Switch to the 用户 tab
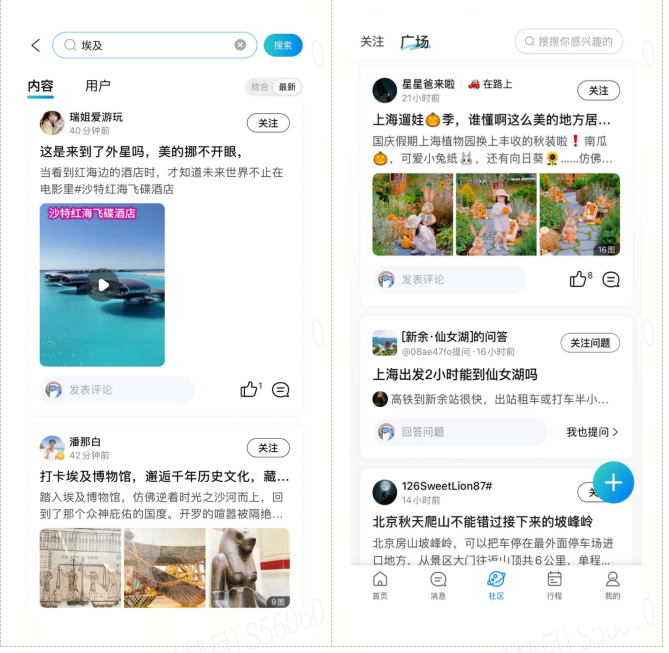 tap(98, 86)
